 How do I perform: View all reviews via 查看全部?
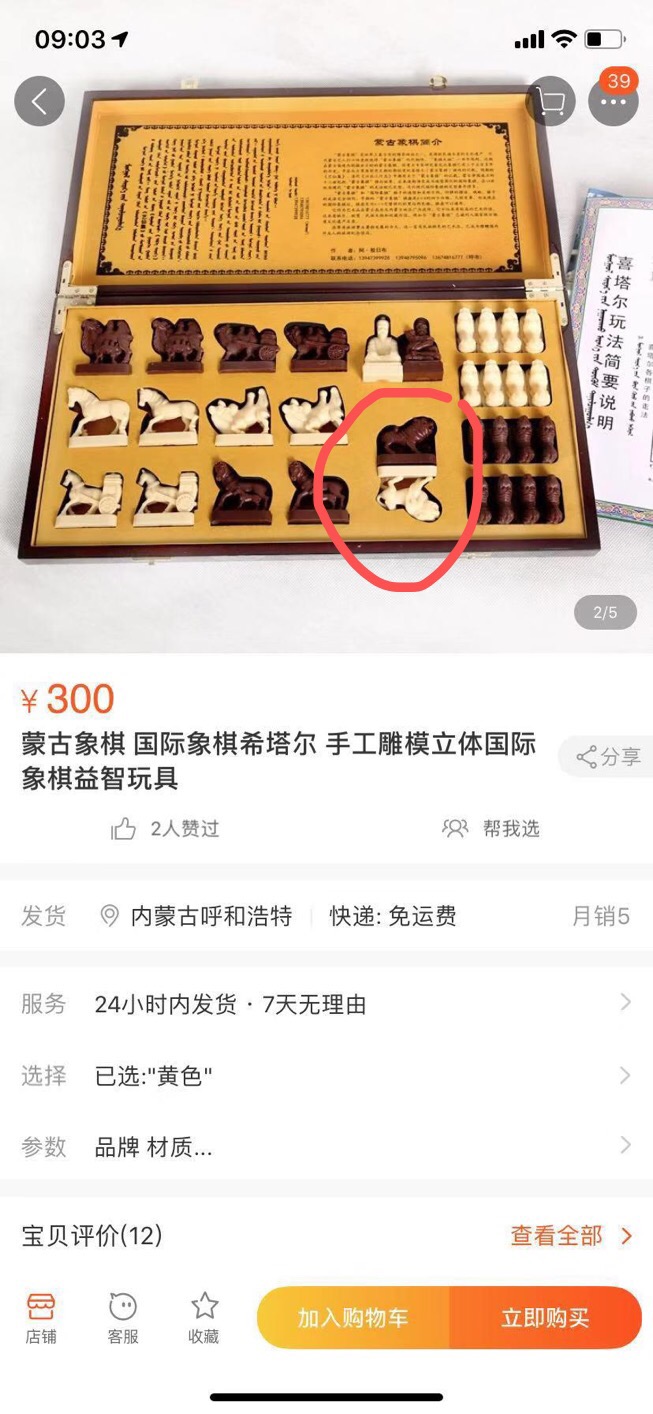click(571, 1236)
